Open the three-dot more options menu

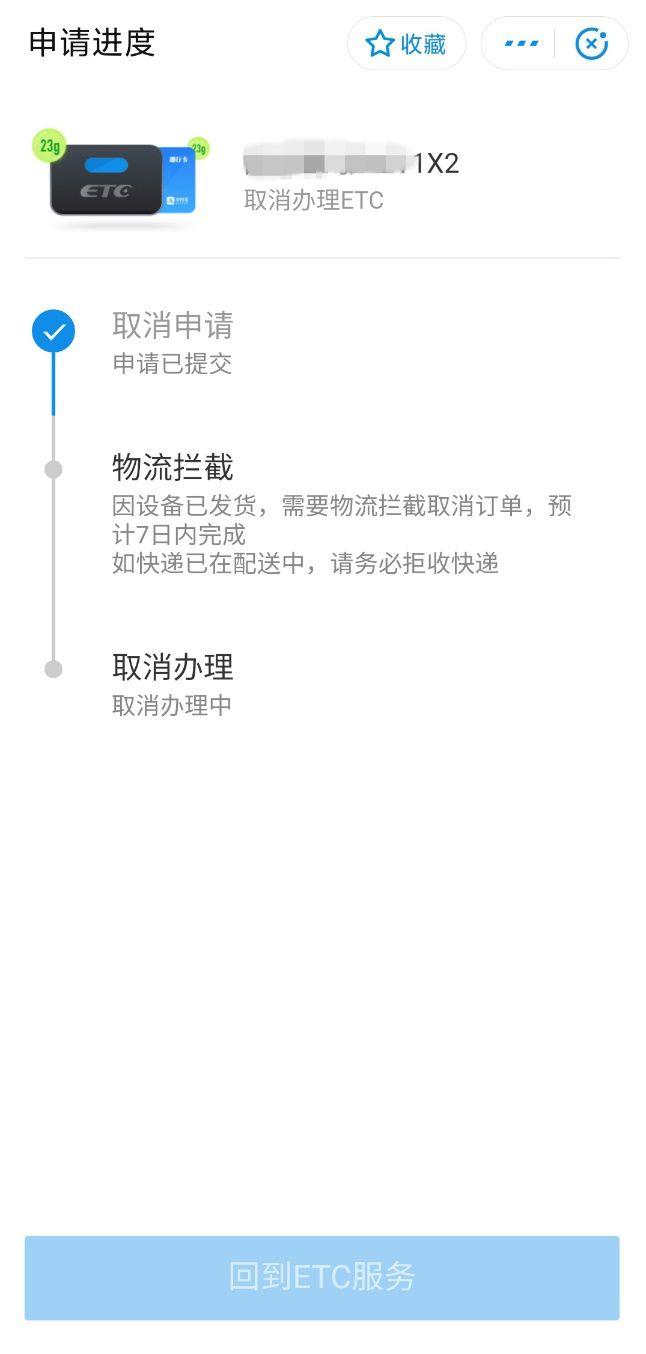point(521,44)
